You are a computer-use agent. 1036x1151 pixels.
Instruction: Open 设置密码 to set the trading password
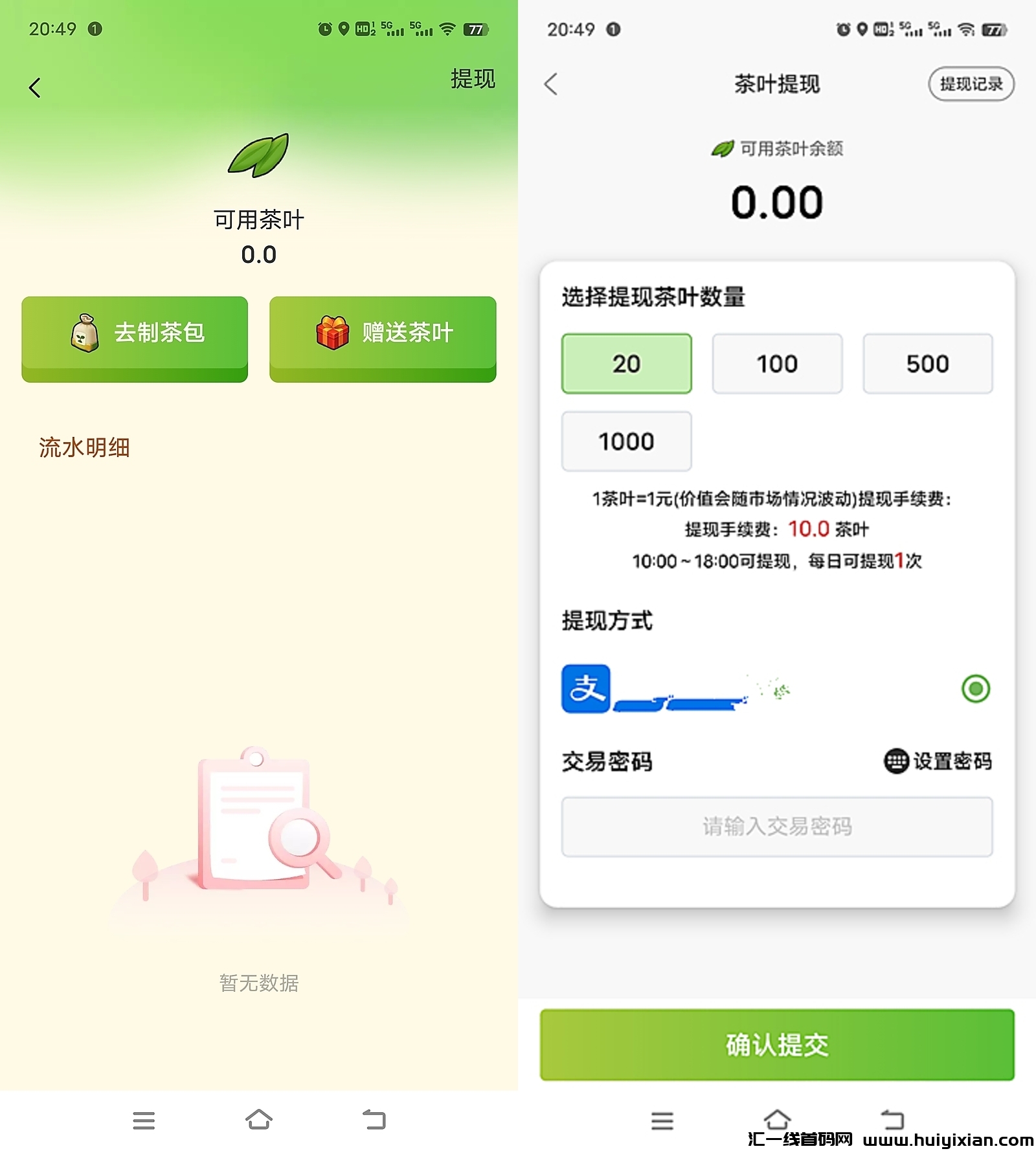tap(938, 761)
